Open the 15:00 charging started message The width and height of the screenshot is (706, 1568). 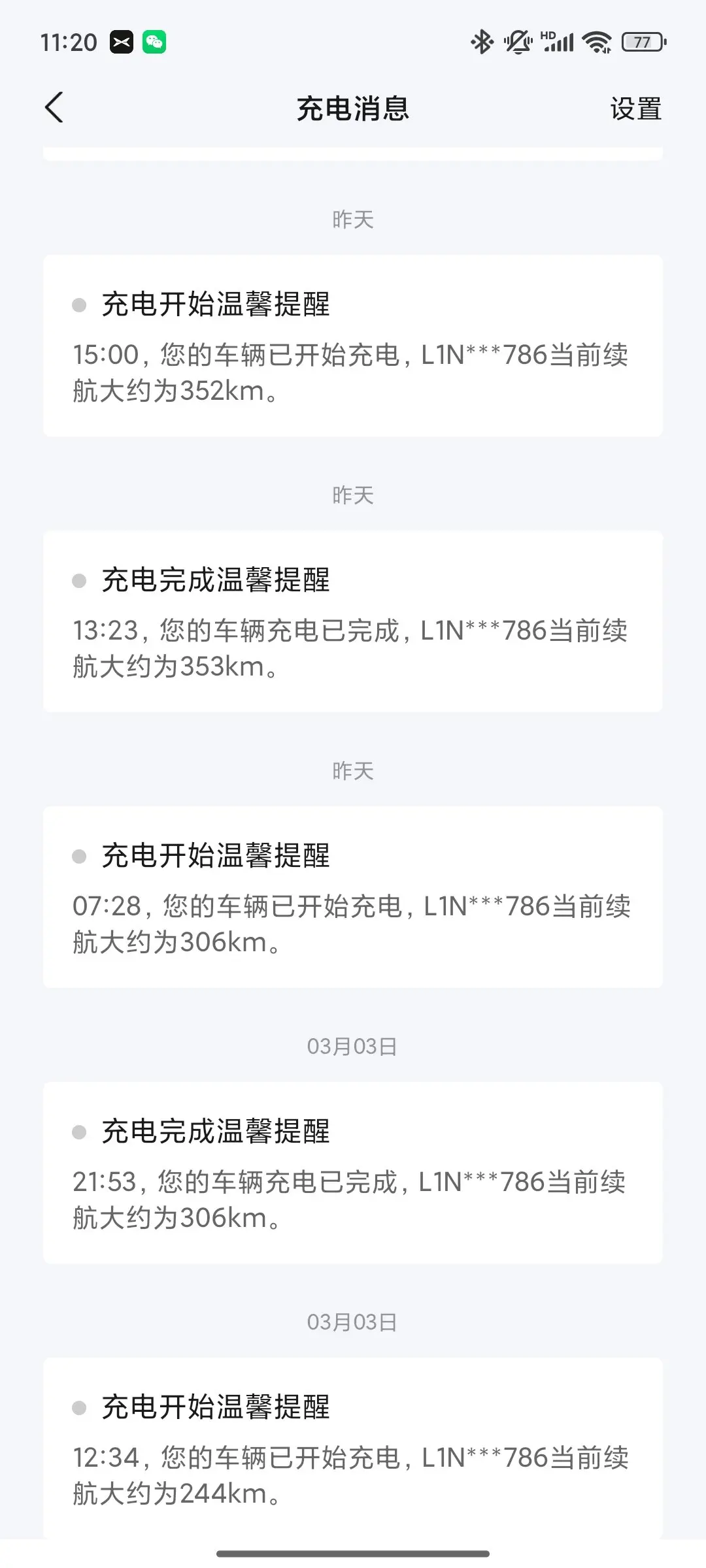353,346
